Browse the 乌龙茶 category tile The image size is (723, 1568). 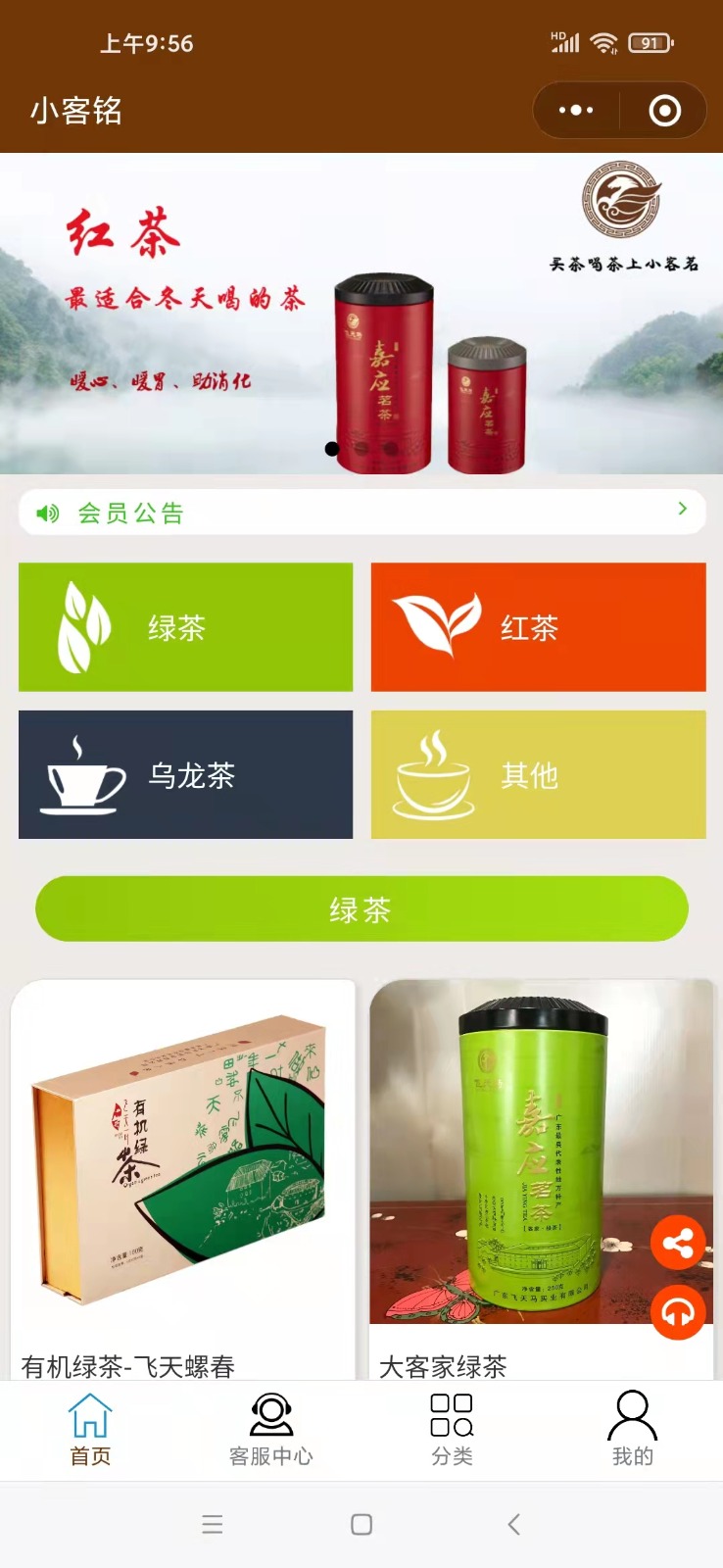185,774
